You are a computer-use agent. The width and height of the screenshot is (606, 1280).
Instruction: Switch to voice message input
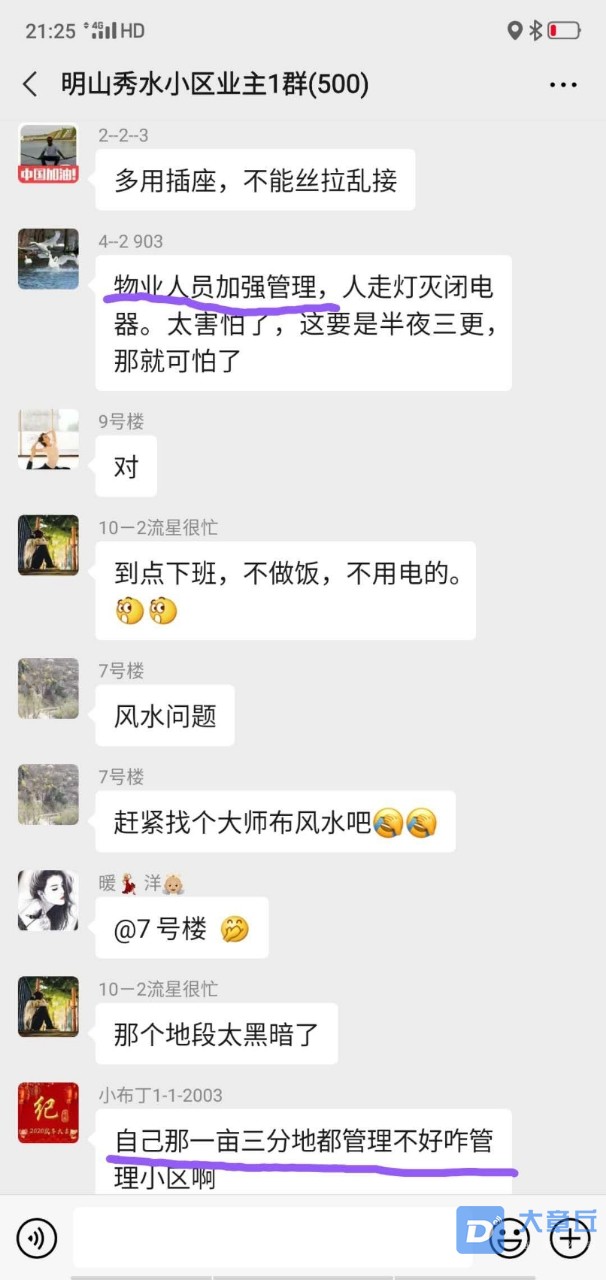(x=37, y=1240)
